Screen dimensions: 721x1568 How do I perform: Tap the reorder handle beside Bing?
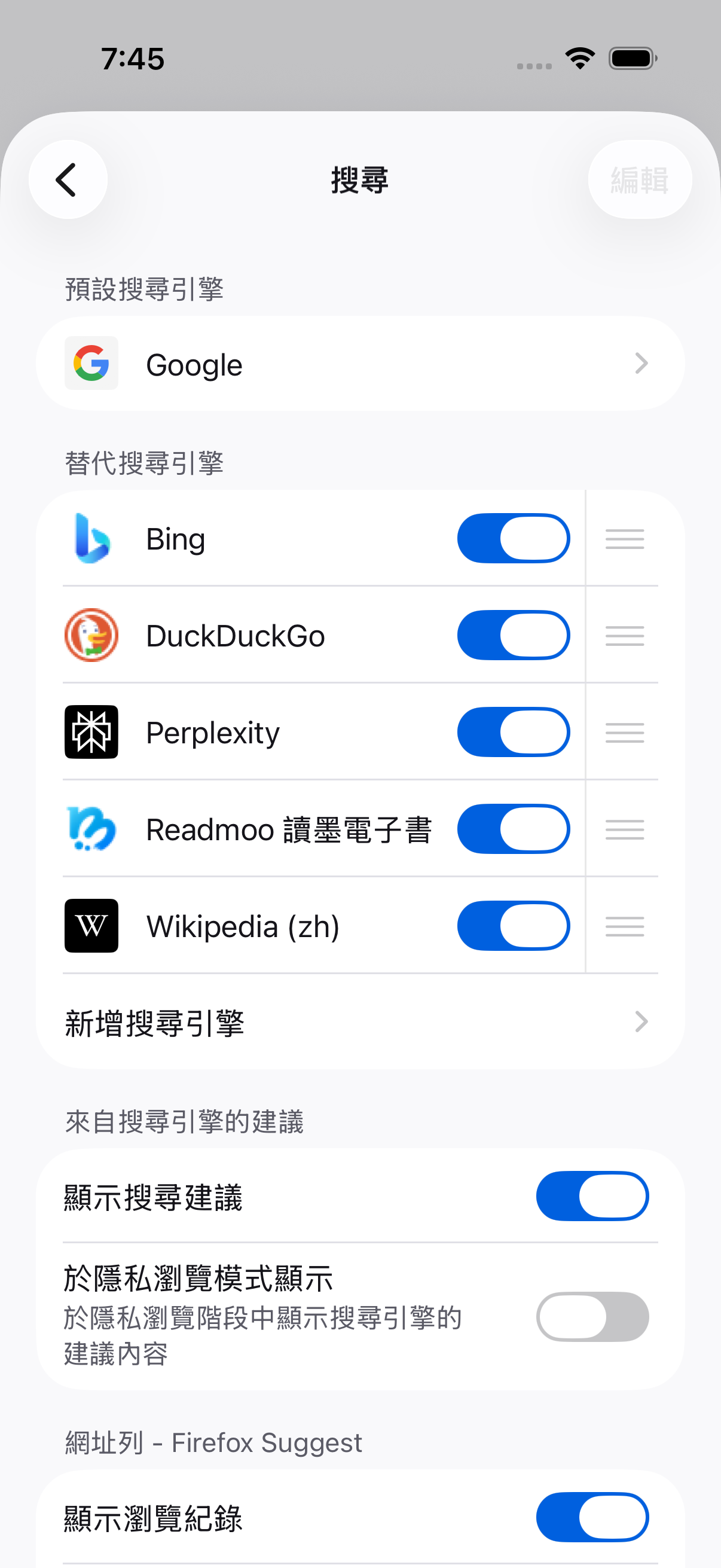coord(624,539)
